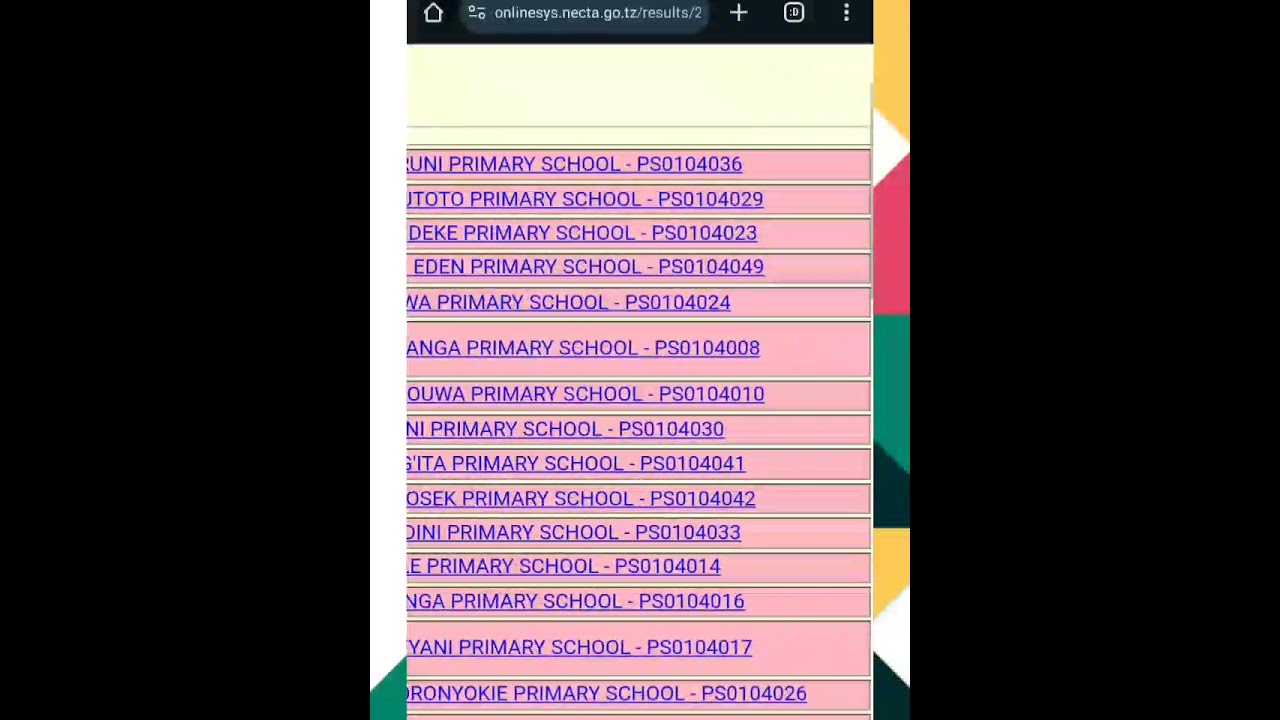Screen dimensions: 1280x720
Task: Open results for school PS0104008
Action: tap(583, 348)
